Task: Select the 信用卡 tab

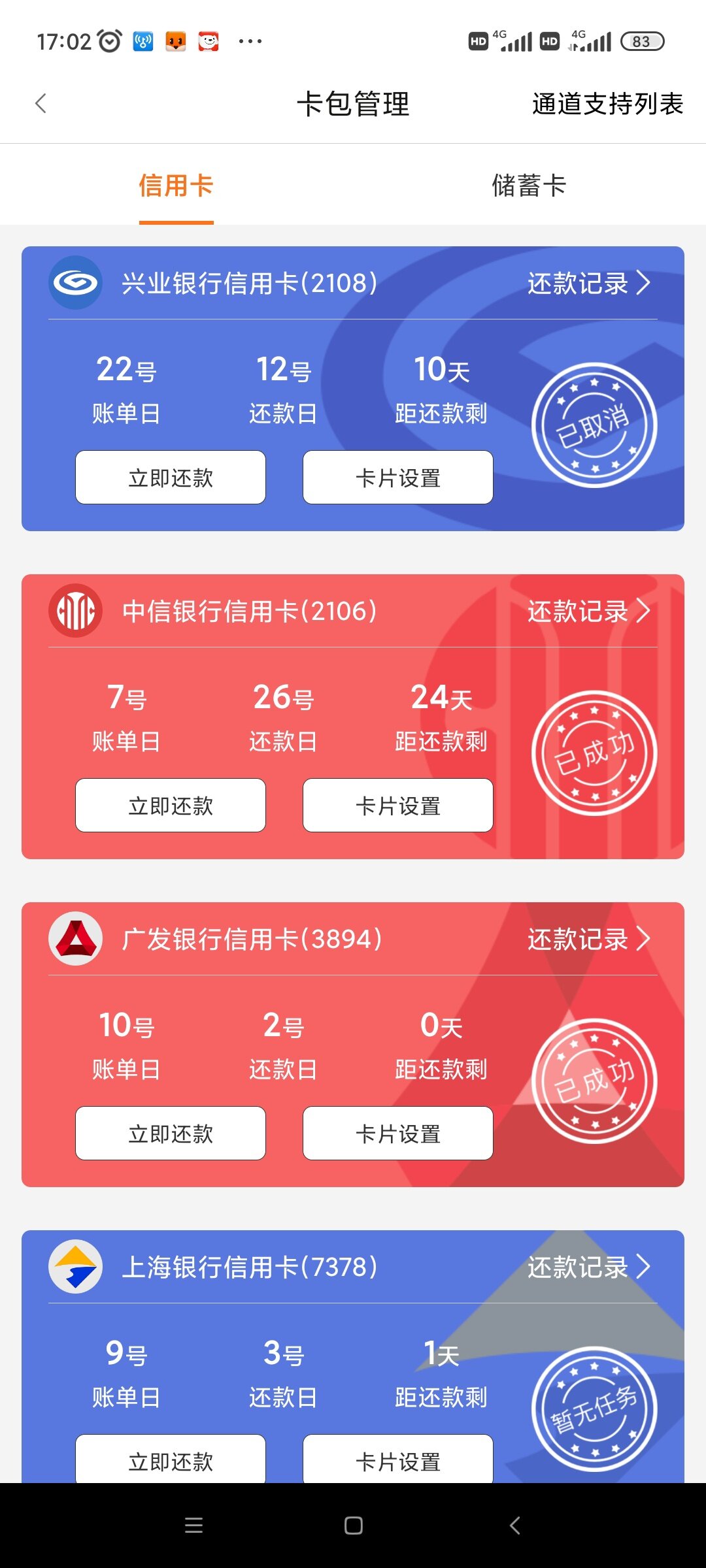Action: [176, 186]
